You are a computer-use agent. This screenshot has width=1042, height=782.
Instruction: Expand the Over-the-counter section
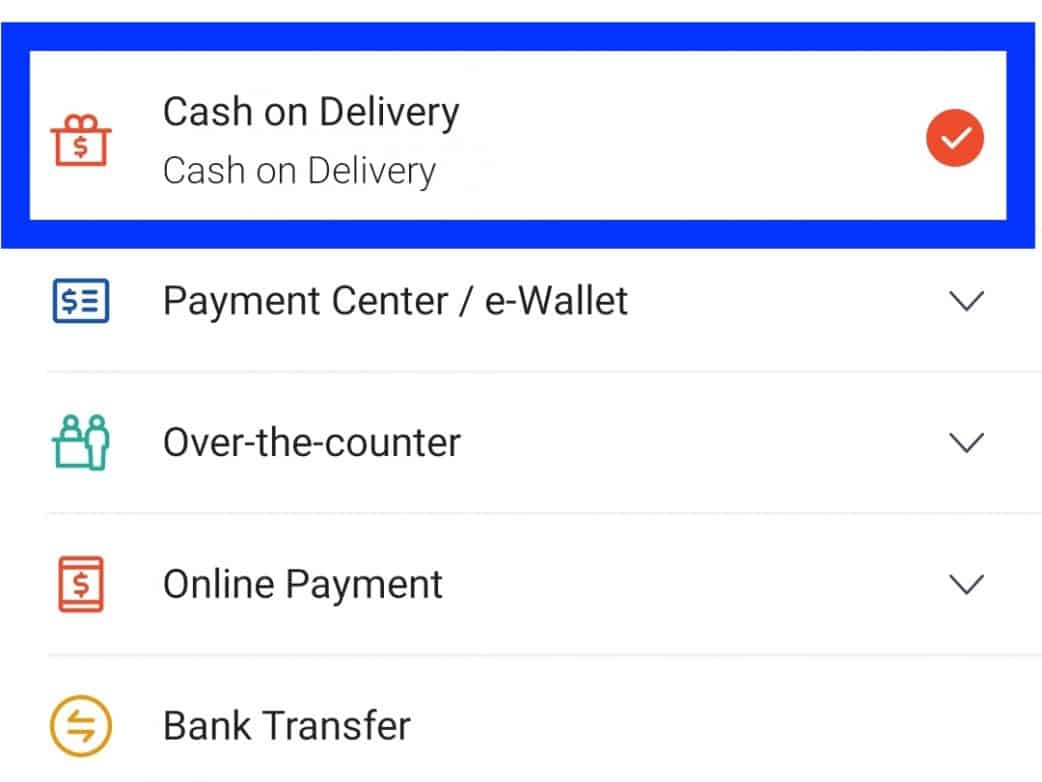[x=965, y=443]
